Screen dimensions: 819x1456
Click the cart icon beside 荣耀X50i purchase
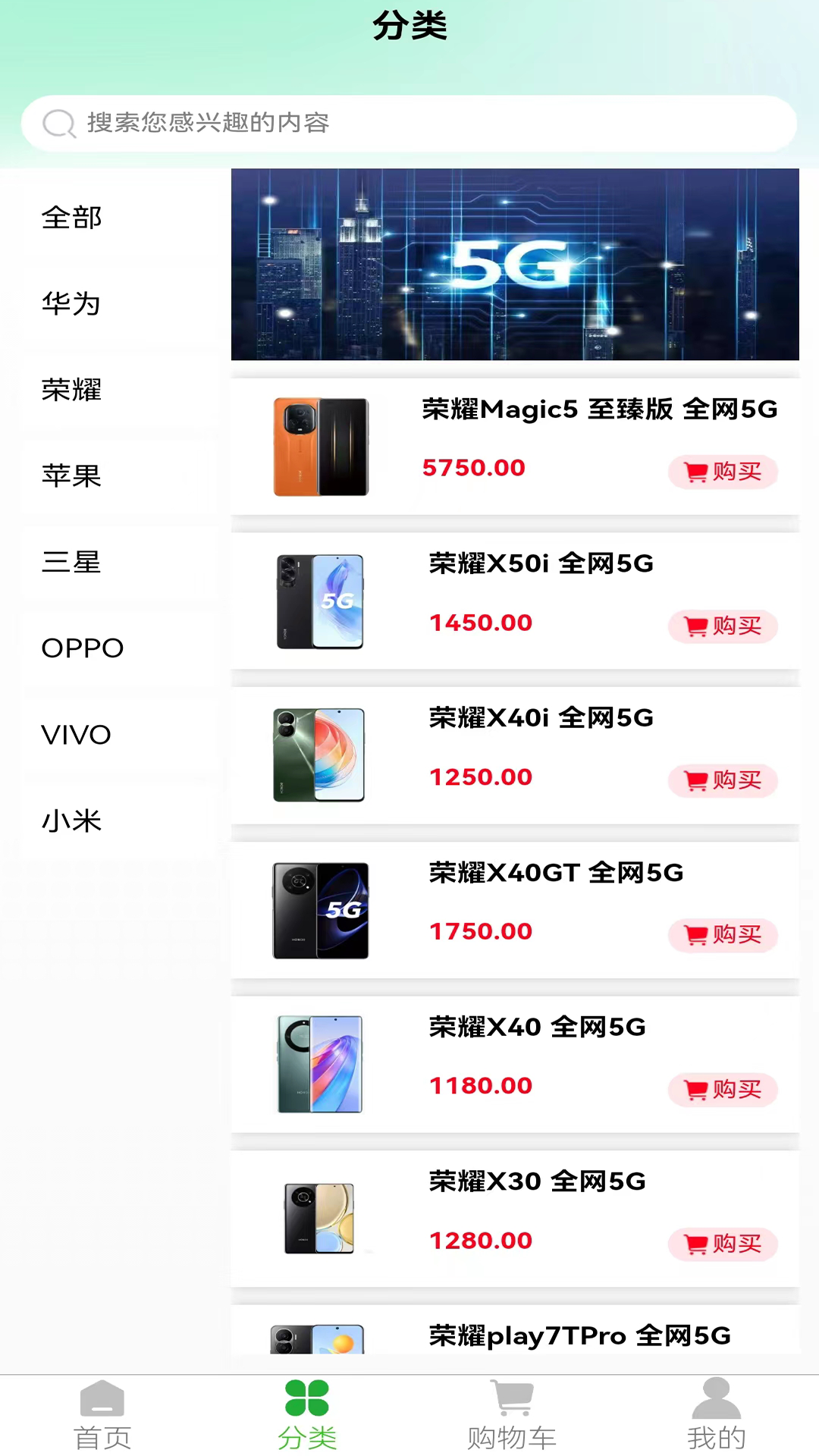695,626
